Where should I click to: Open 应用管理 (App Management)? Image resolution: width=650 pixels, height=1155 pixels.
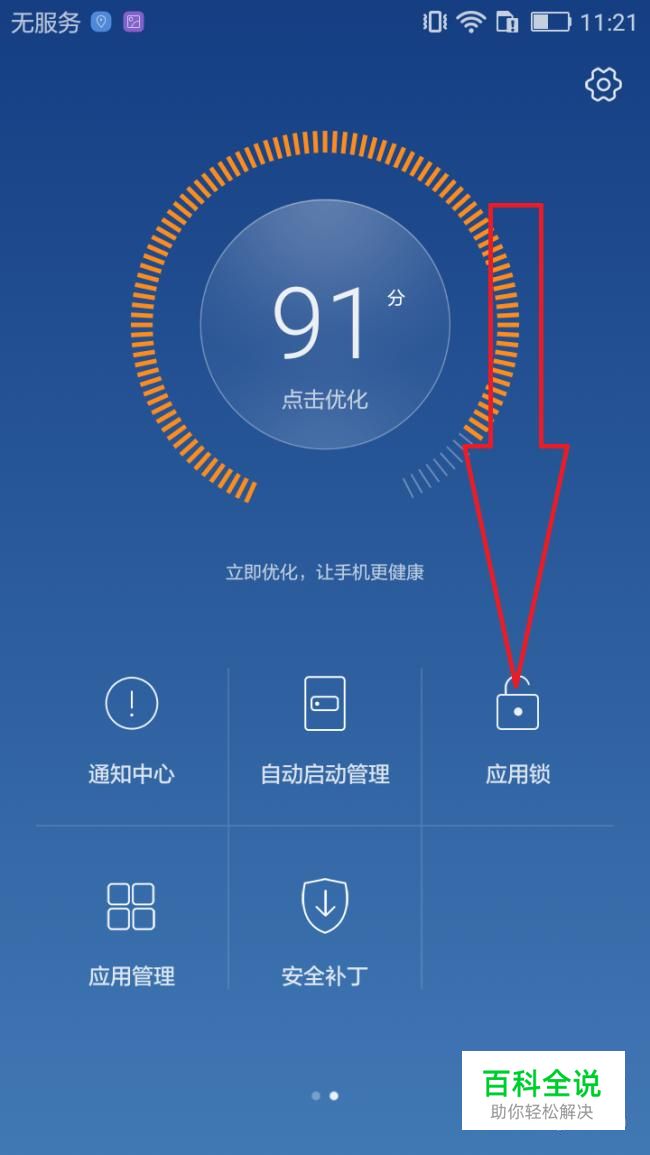(131, 932)
